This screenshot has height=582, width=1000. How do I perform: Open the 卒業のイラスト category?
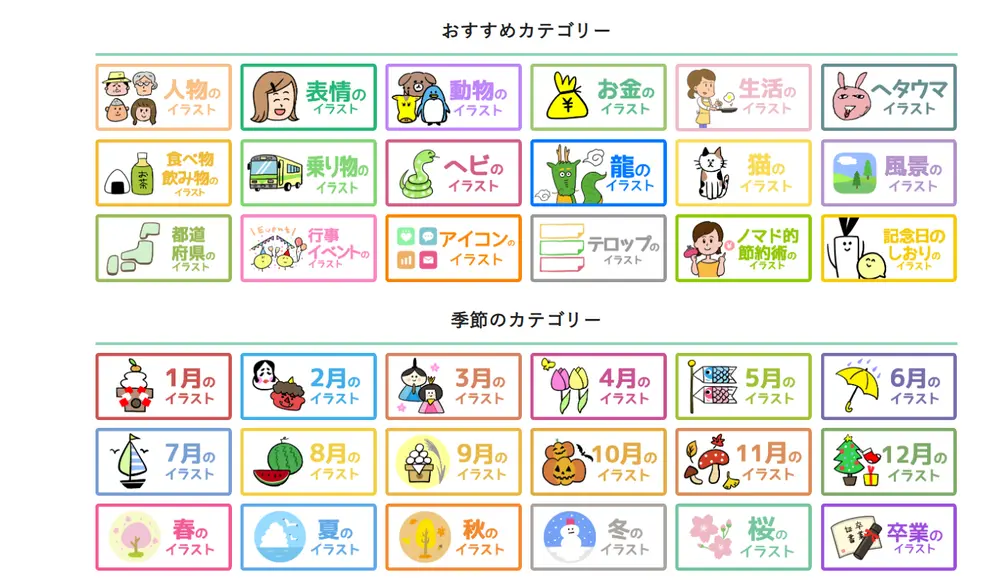point(889,537)
